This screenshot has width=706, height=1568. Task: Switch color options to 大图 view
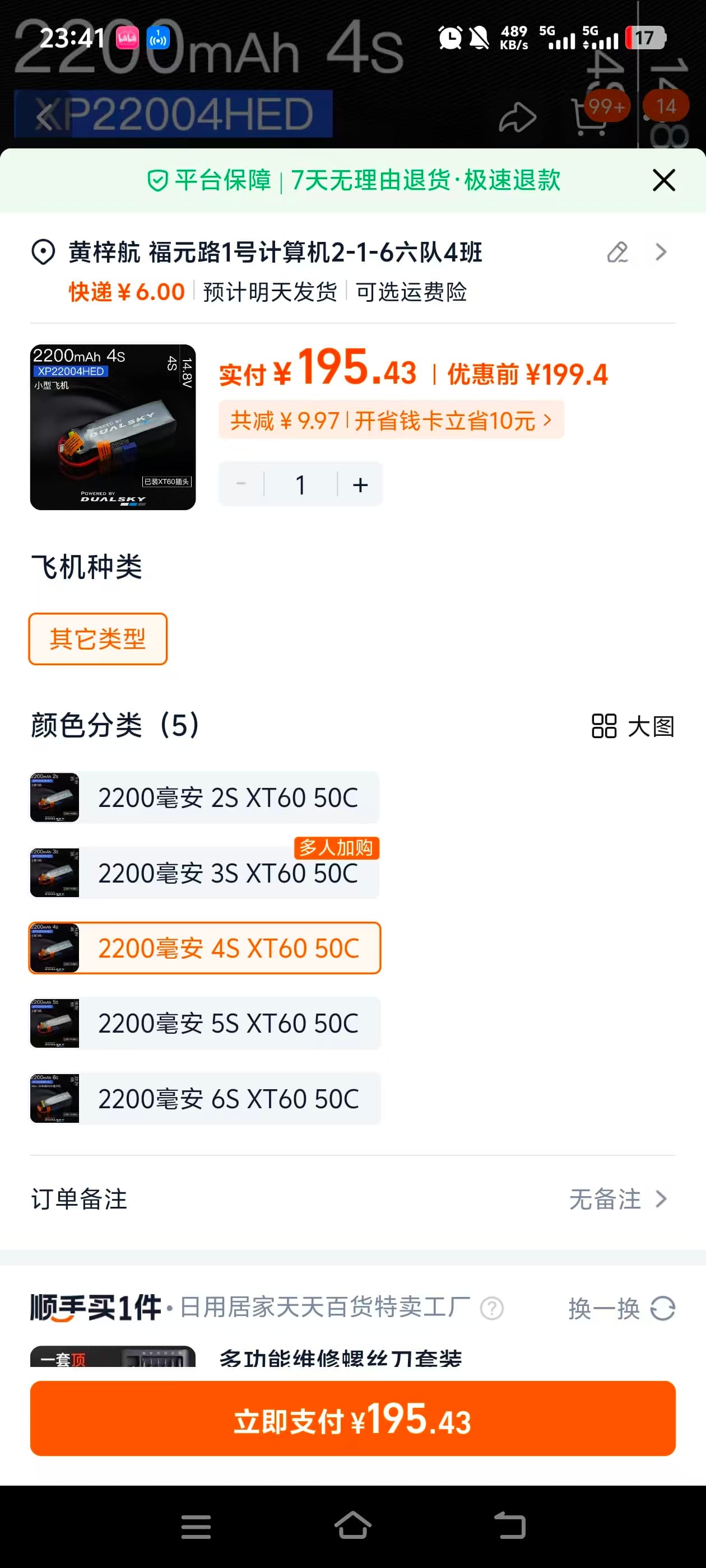coord(633,726)
